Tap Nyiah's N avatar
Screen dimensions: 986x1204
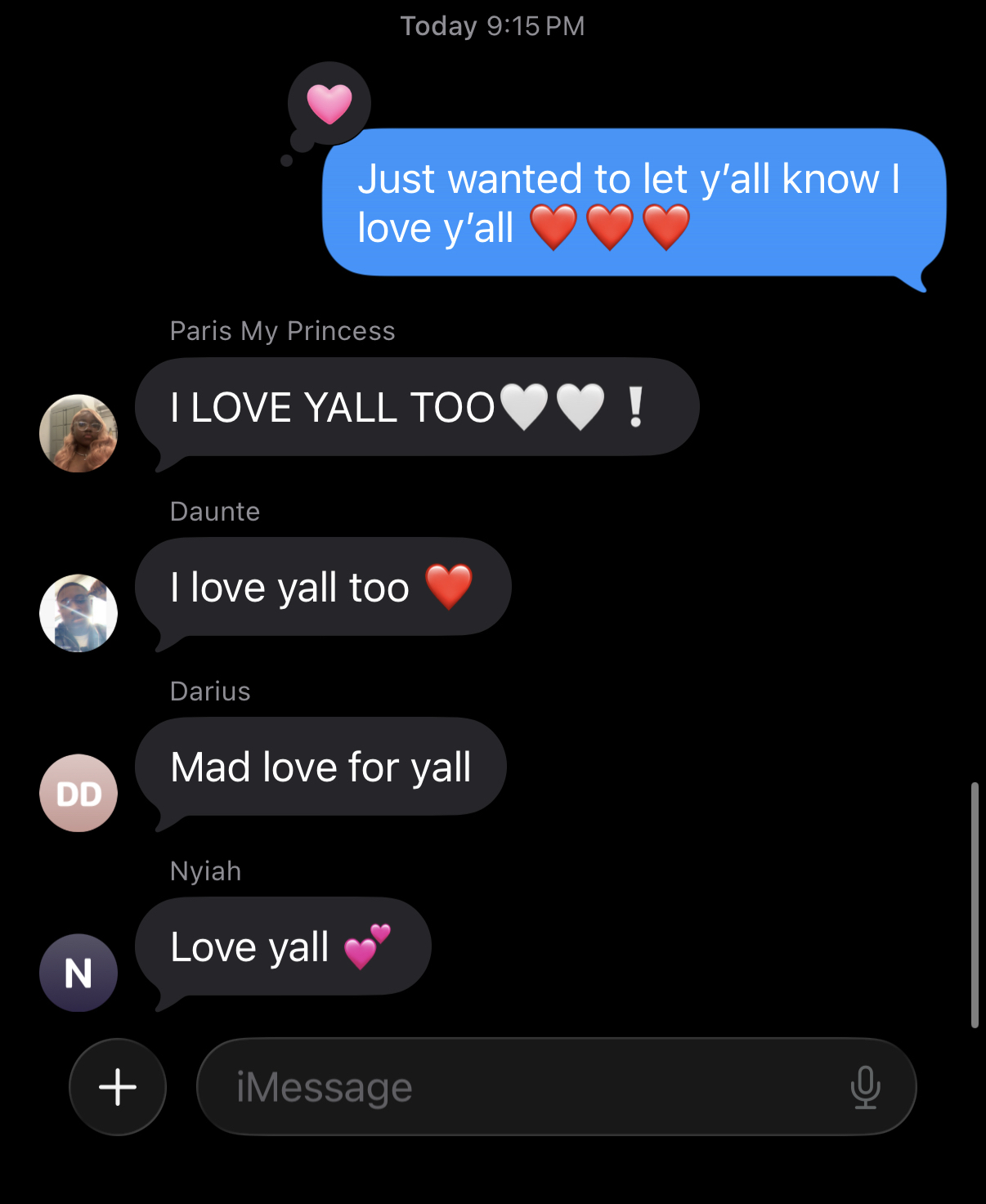pos(78,973)
